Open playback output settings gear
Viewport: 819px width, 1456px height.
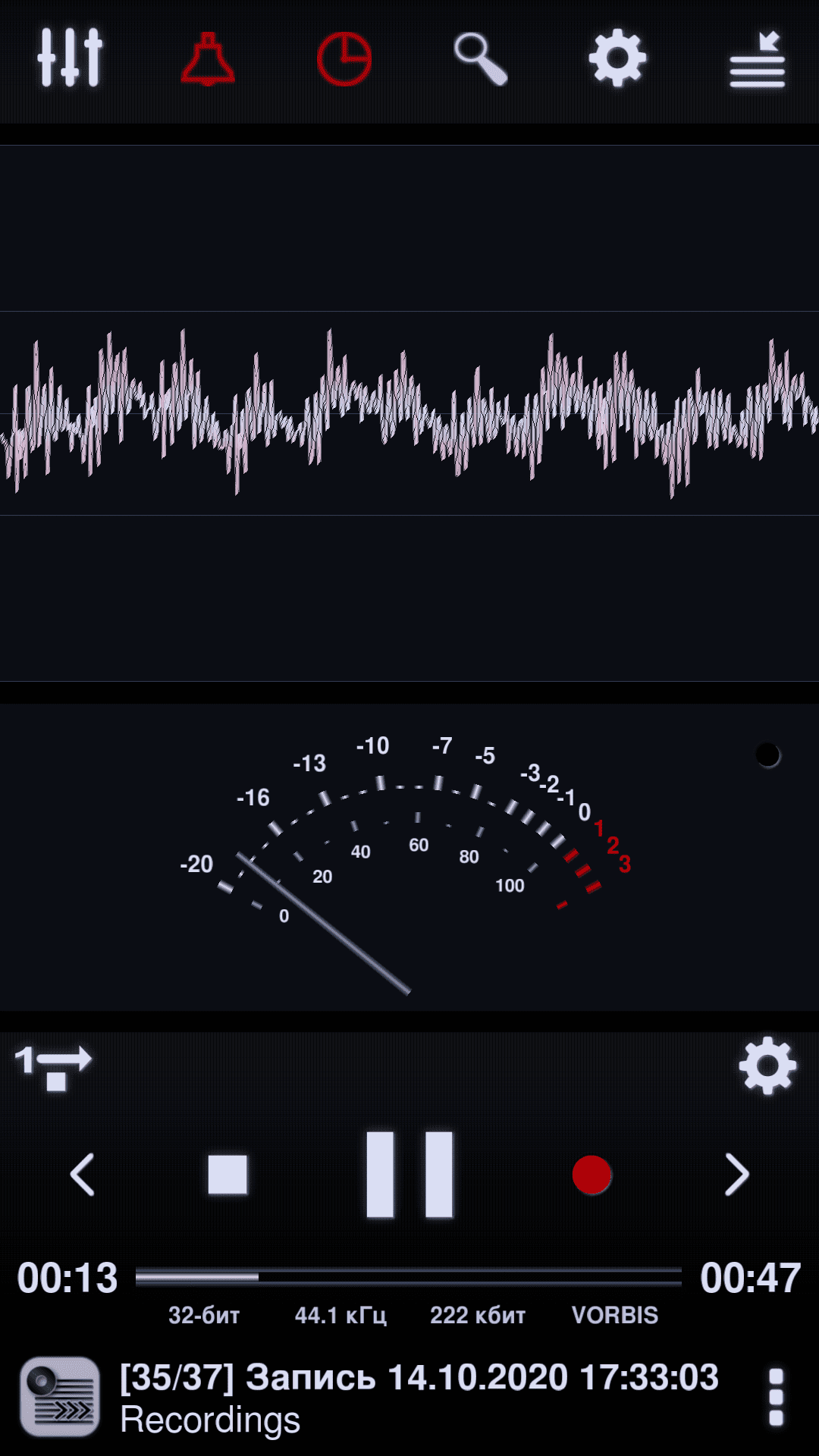(766, 1067)
